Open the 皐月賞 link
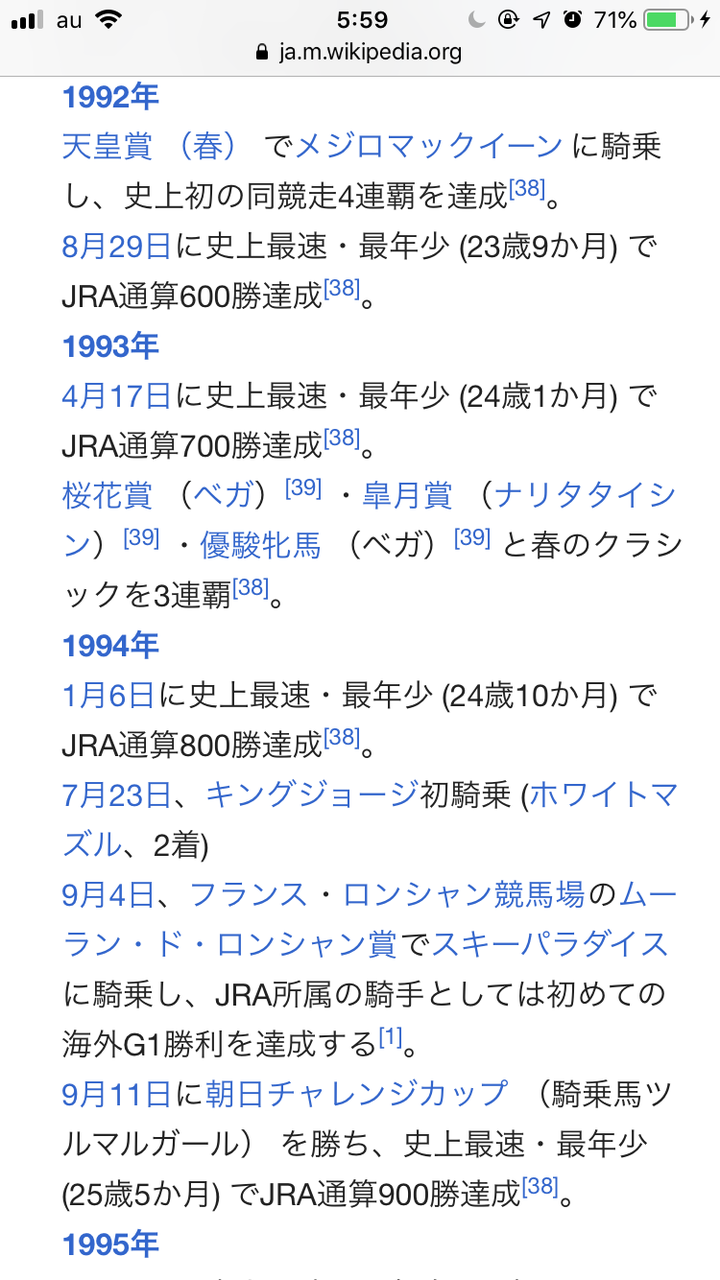This screenshot has width=720, height=1280. point(407,495)
